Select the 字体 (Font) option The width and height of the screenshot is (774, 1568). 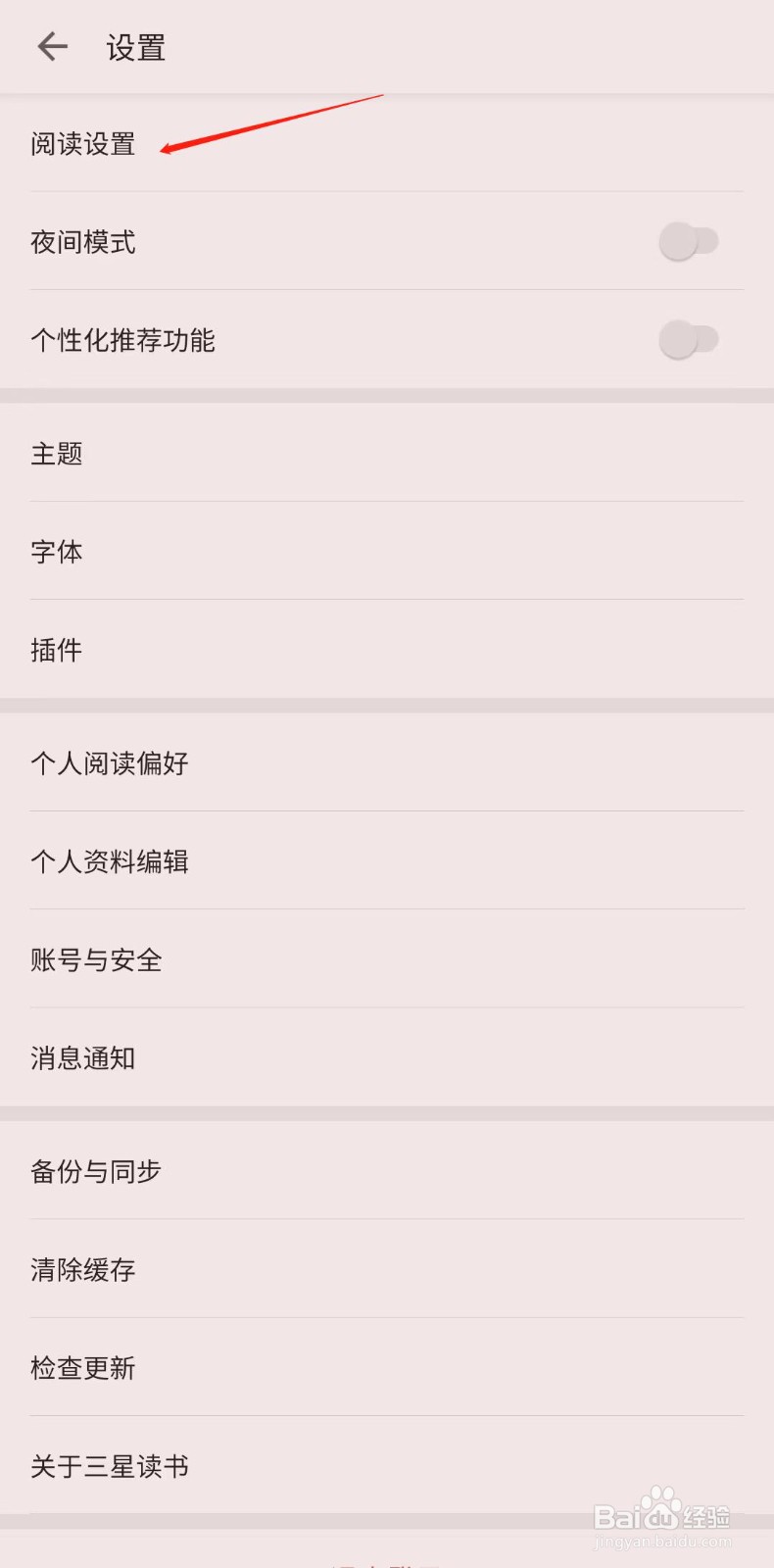pyautogui.click(x=57, y=551)
